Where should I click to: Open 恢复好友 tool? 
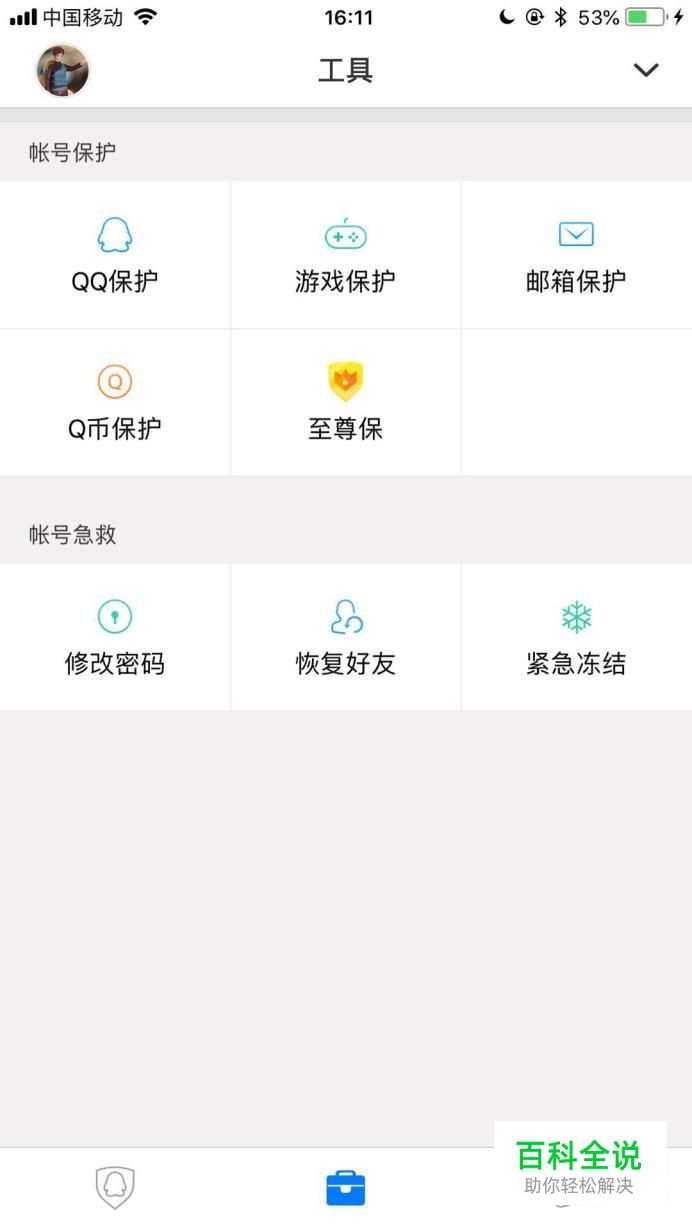pos(345,638)
